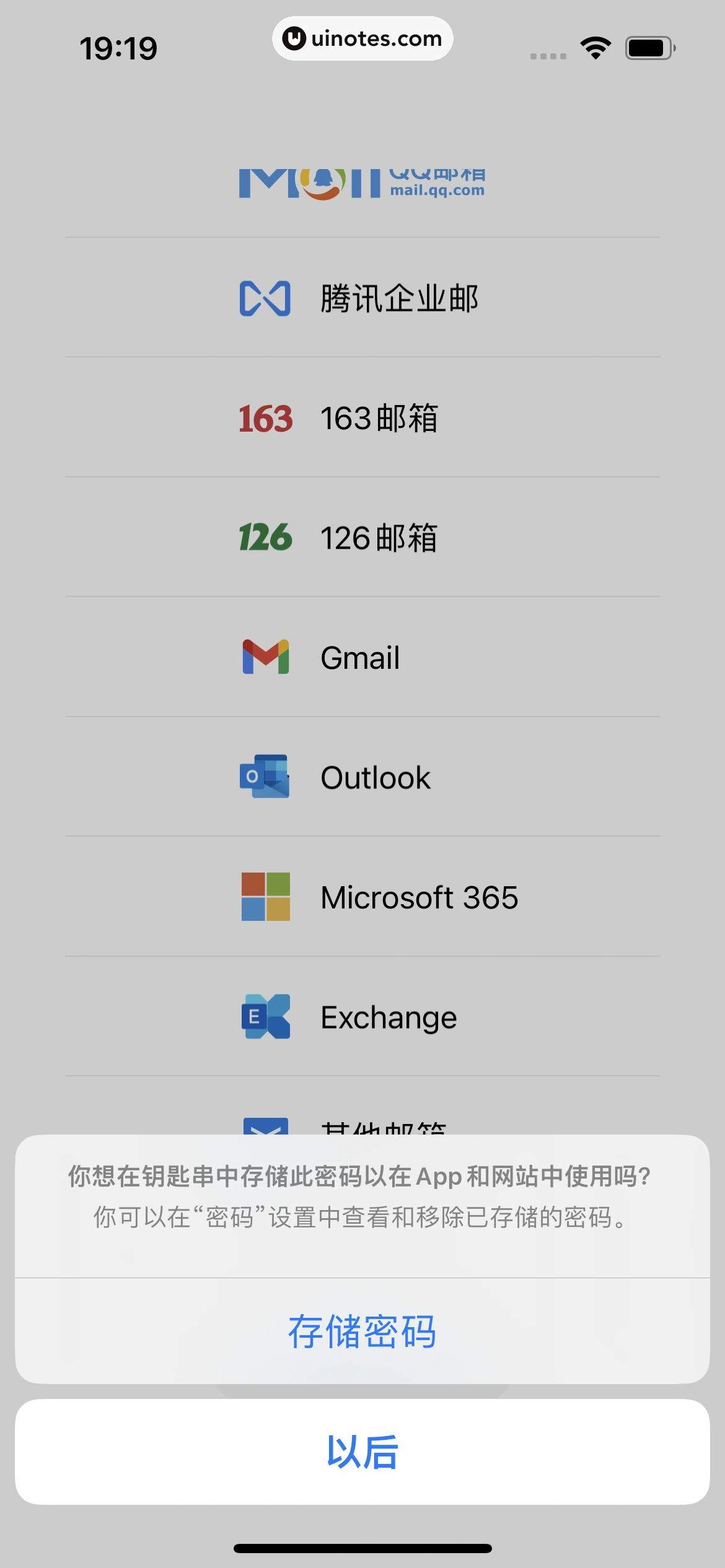The width and height of the screenshot is (725, 1568).
Task: Choose 以后 to decide later
Action: coord(362,1452)
